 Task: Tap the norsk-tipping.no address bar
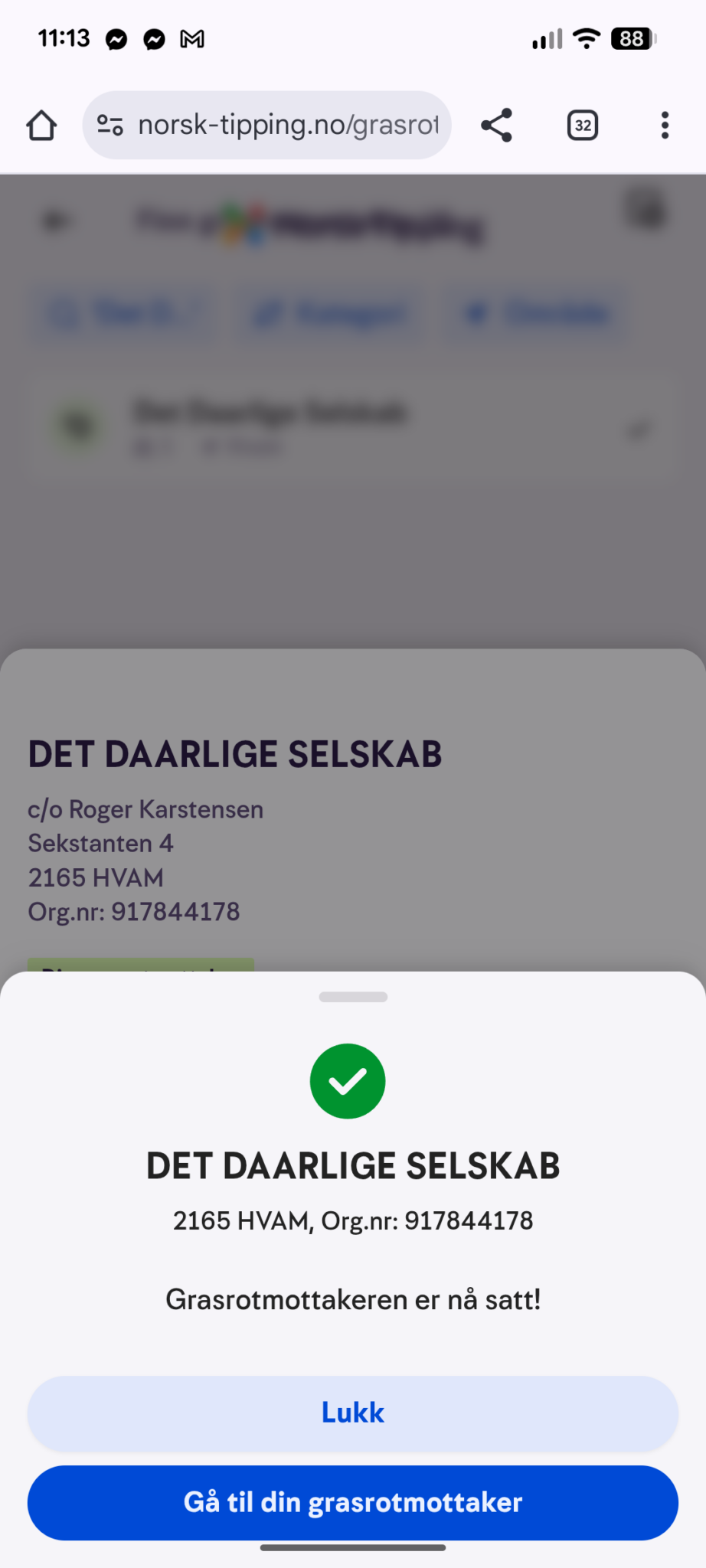pos(287,126)
